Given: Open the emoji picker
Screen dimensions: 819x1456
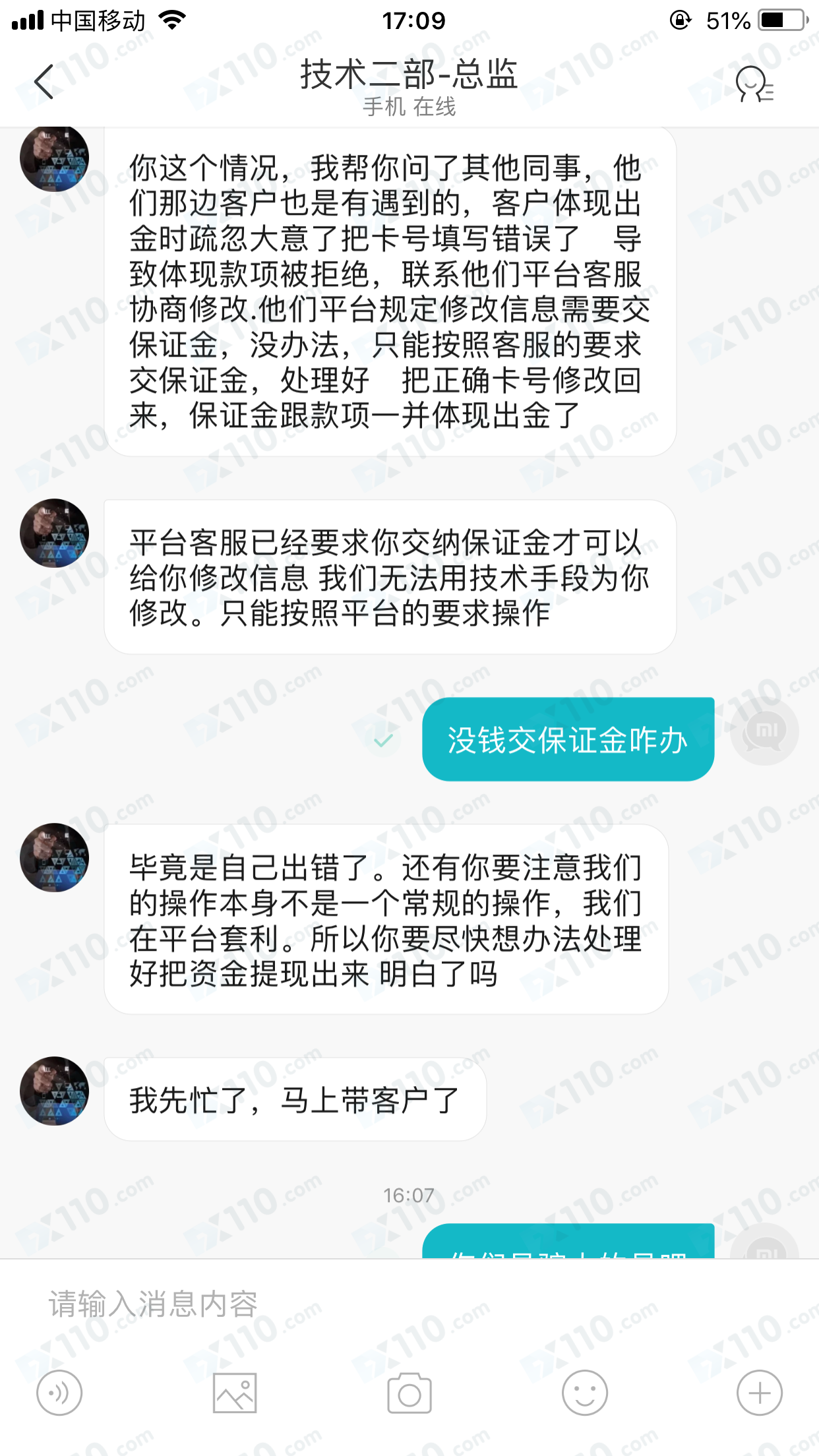Looking at the screenshot, I should click(584, 1393).
